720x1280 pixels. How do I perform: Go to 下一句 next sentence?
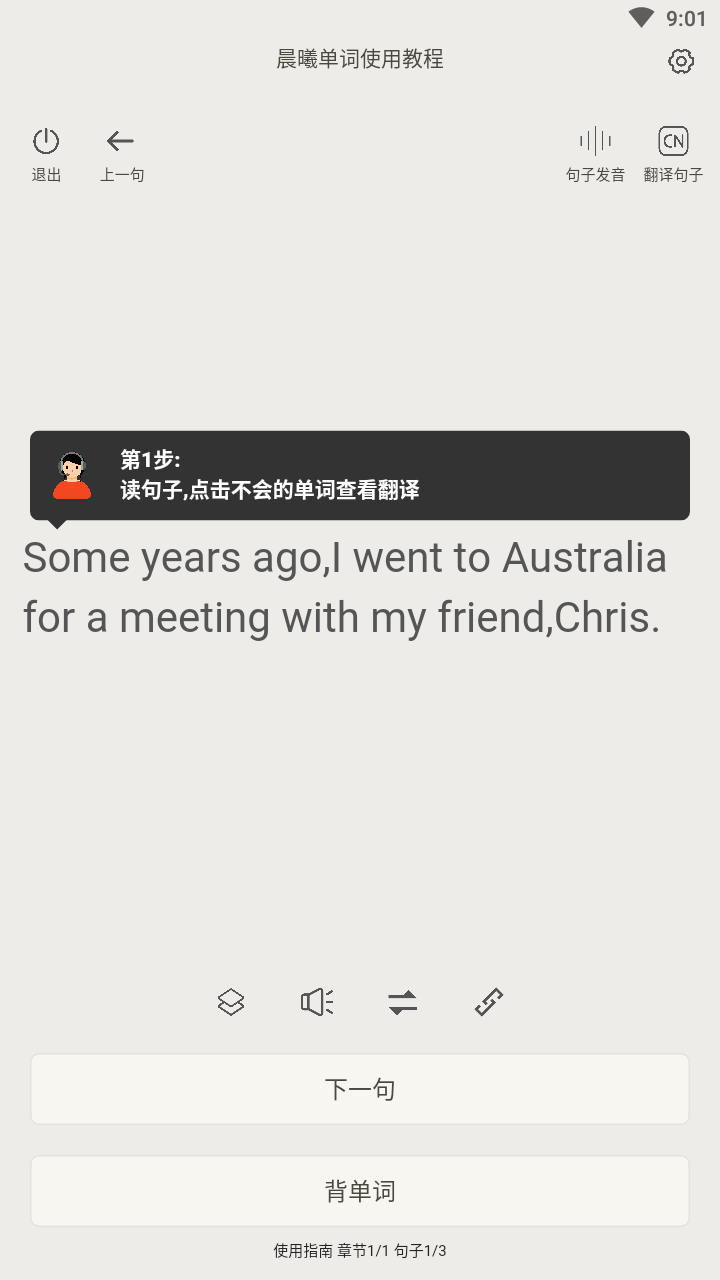pyautogui.click(x=360, y=1089)
